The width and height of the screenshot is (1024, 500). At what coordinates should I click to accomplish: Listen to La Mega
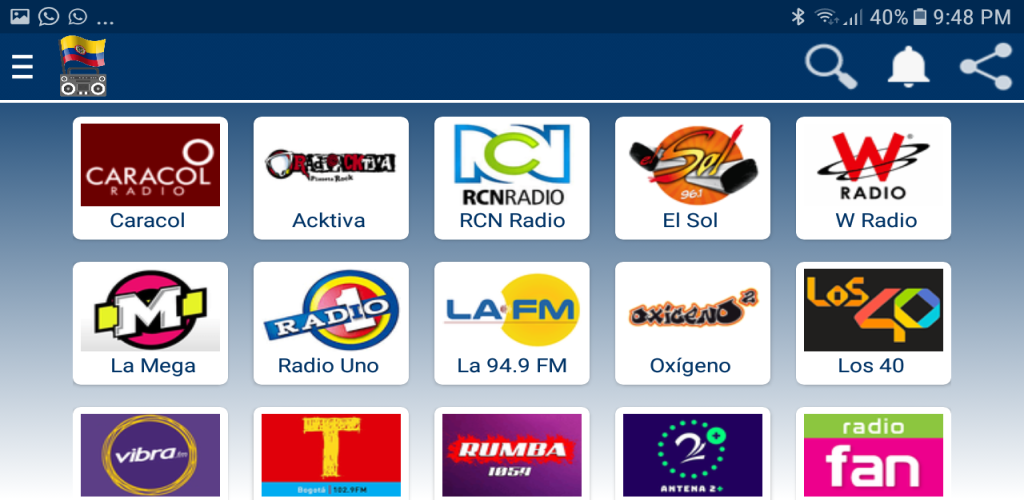point(150,323)
